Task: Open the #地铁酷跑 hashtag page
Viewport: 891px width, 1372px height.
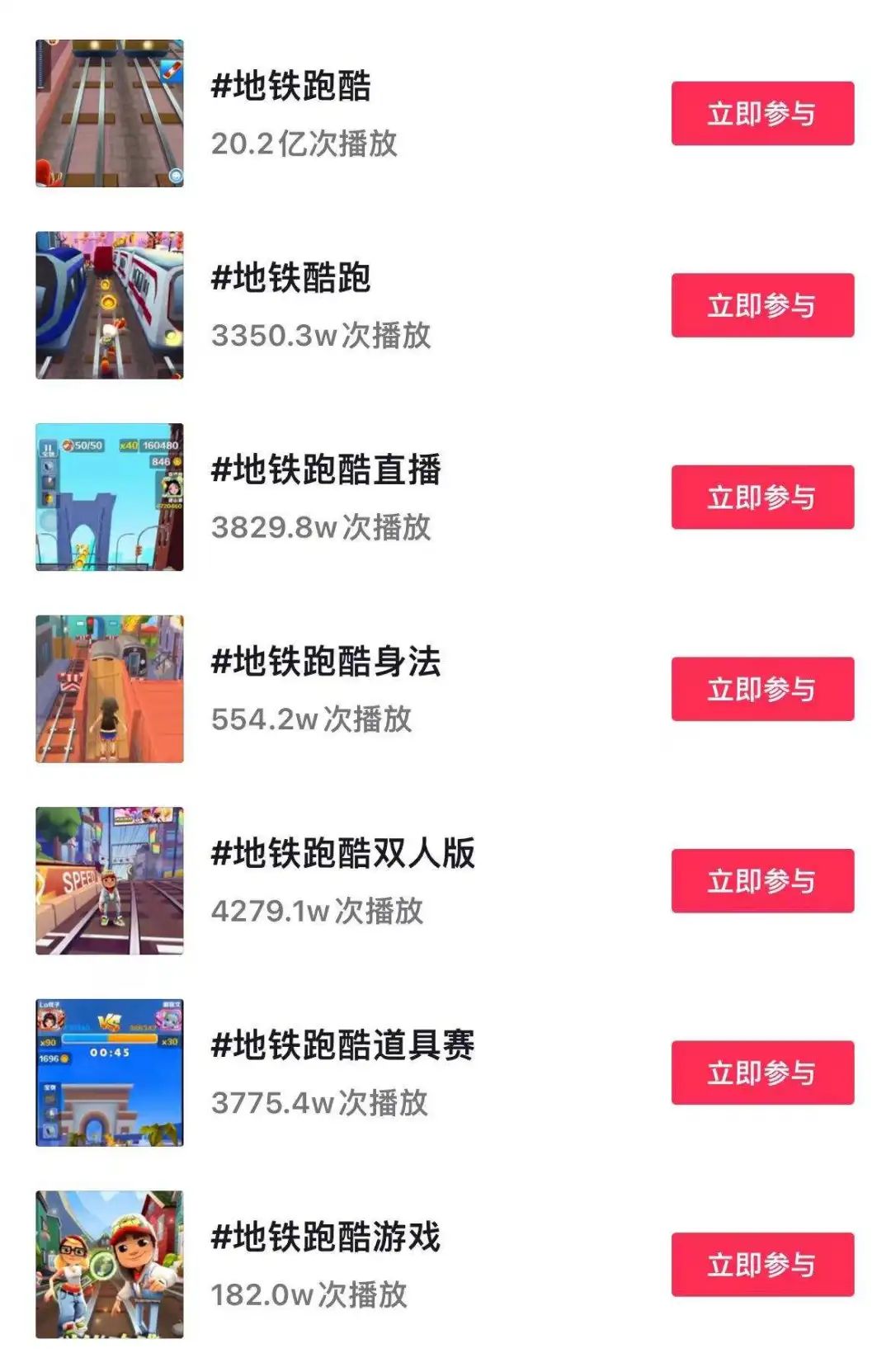Action: [291, 279]
